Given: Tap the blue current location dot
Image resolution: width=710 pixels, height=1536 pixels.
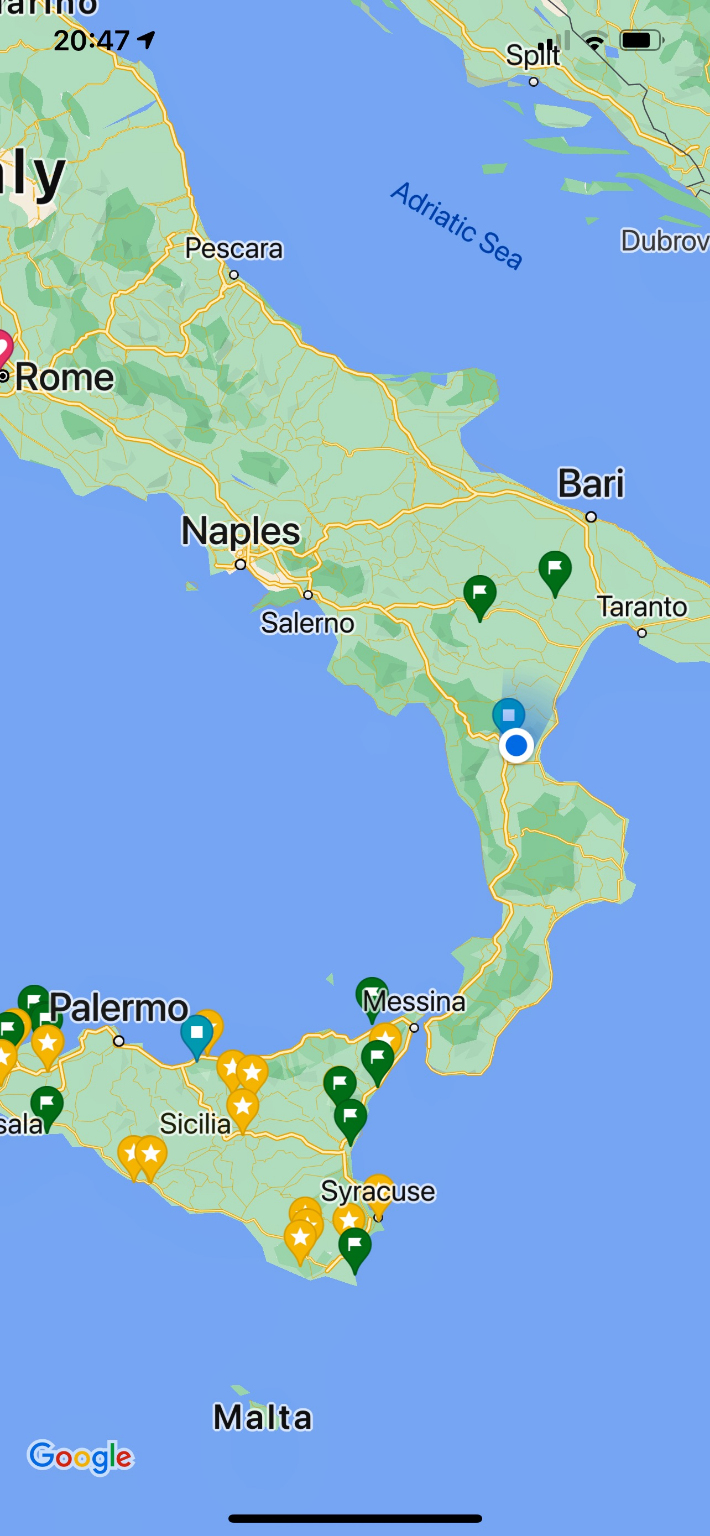Looking at the screenshot, I should (516, 746).
